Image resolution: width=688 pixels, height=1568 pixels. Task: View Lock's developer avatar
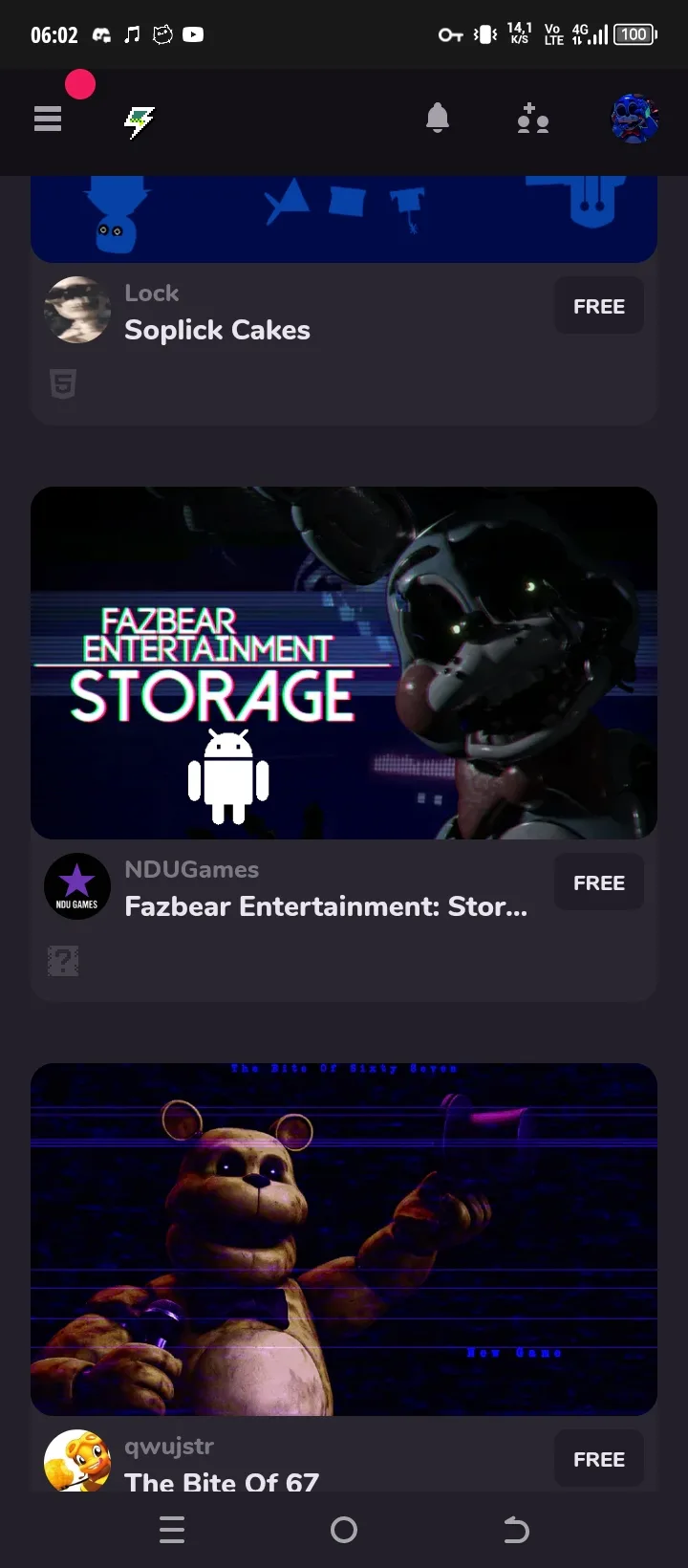[x=77, y=310]
